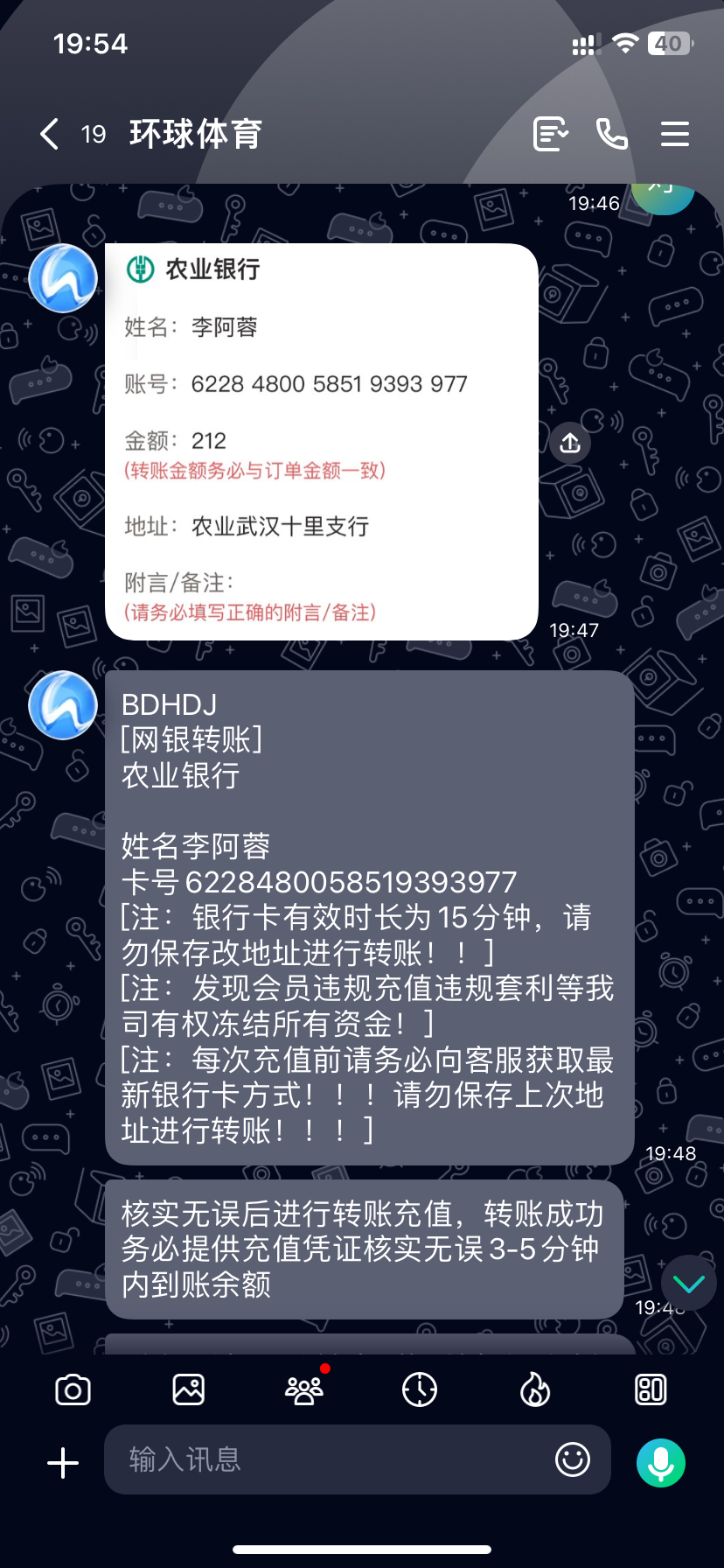Share the 农业银行 payment image

(x=570, y=443)
